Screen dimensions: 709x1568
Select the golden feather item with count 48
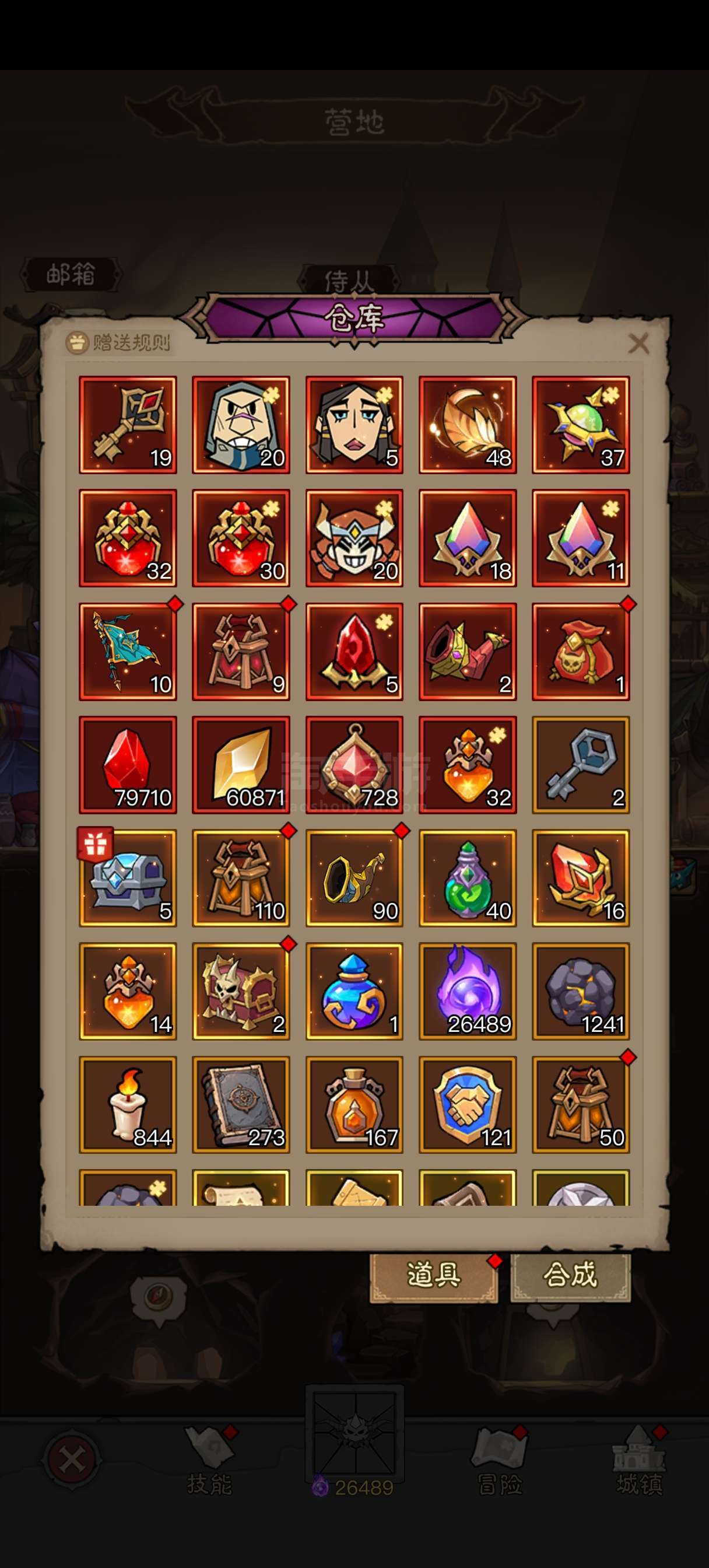click(x=468, y=425)
